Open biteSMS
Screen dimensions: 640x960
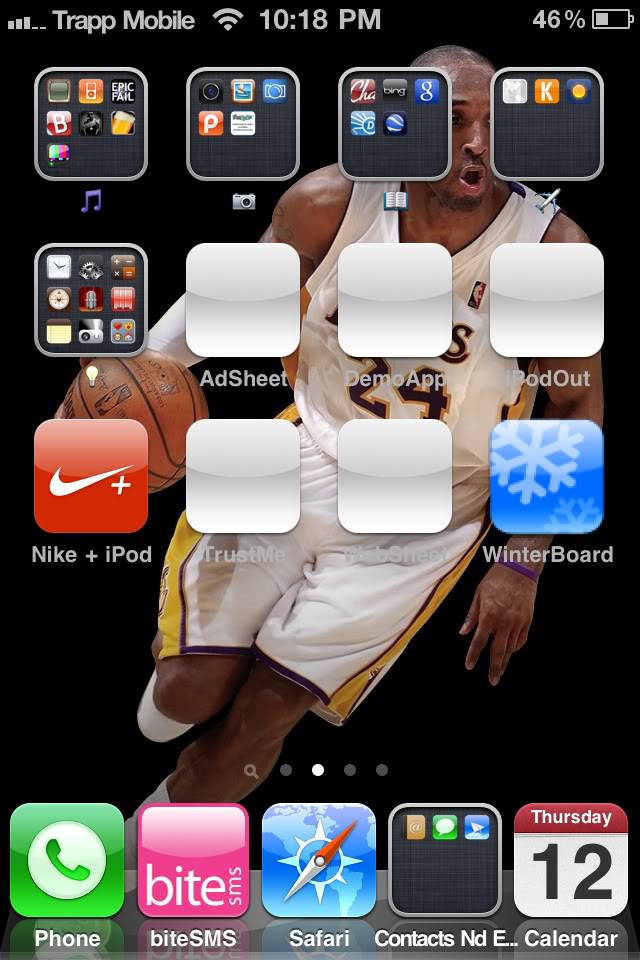point(193,860)
